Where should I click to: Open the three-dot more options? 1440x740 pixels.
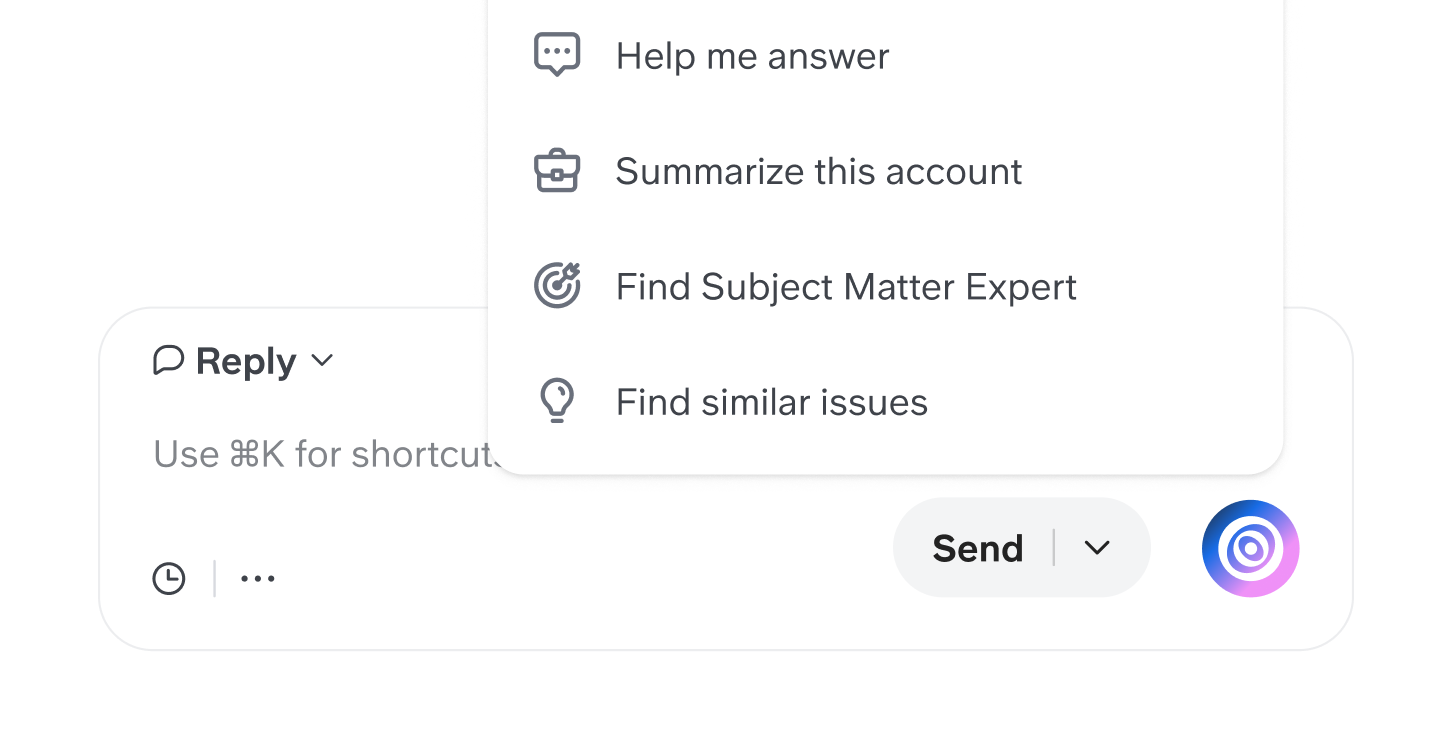(258, 578)
